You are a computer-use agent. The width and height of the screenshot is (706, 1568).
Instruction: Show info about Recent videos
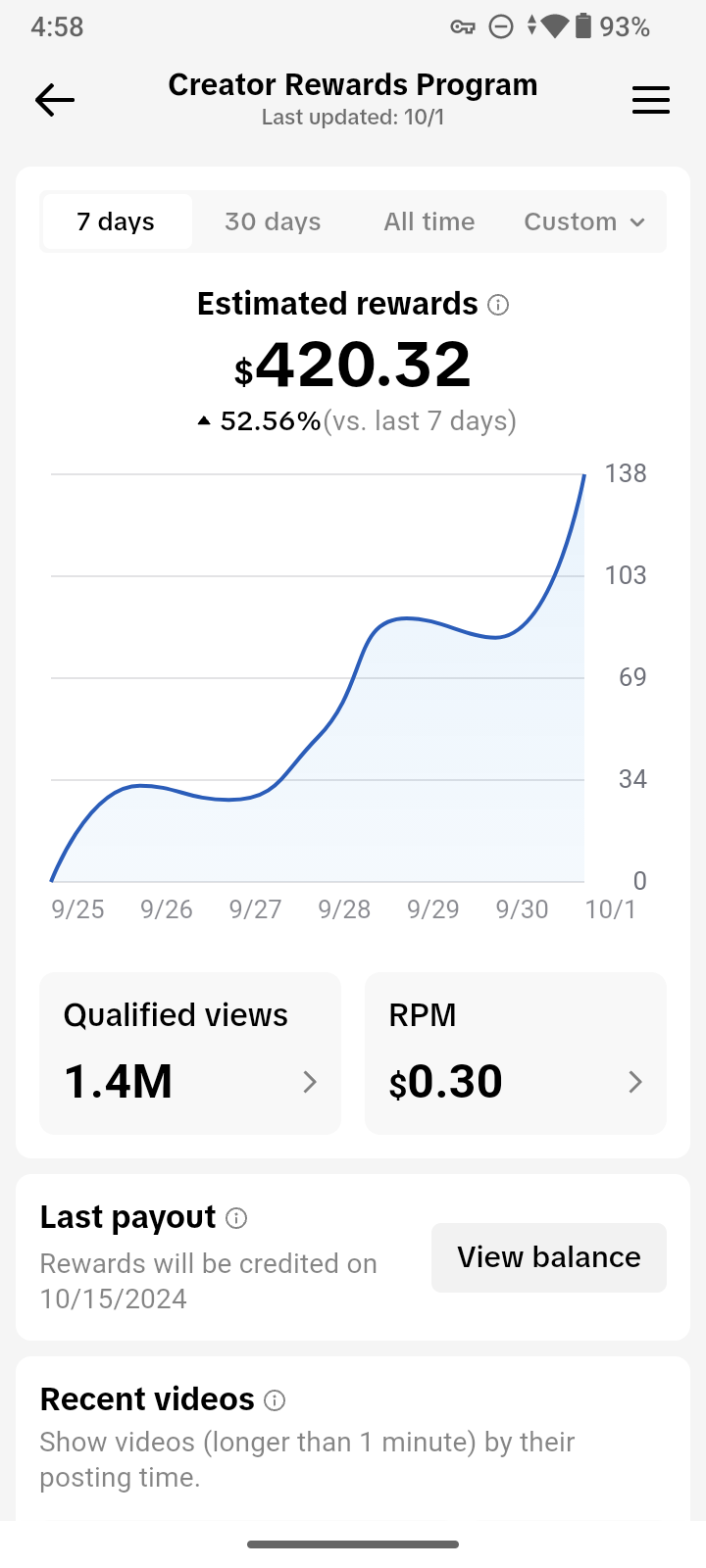click(275, 1400)
